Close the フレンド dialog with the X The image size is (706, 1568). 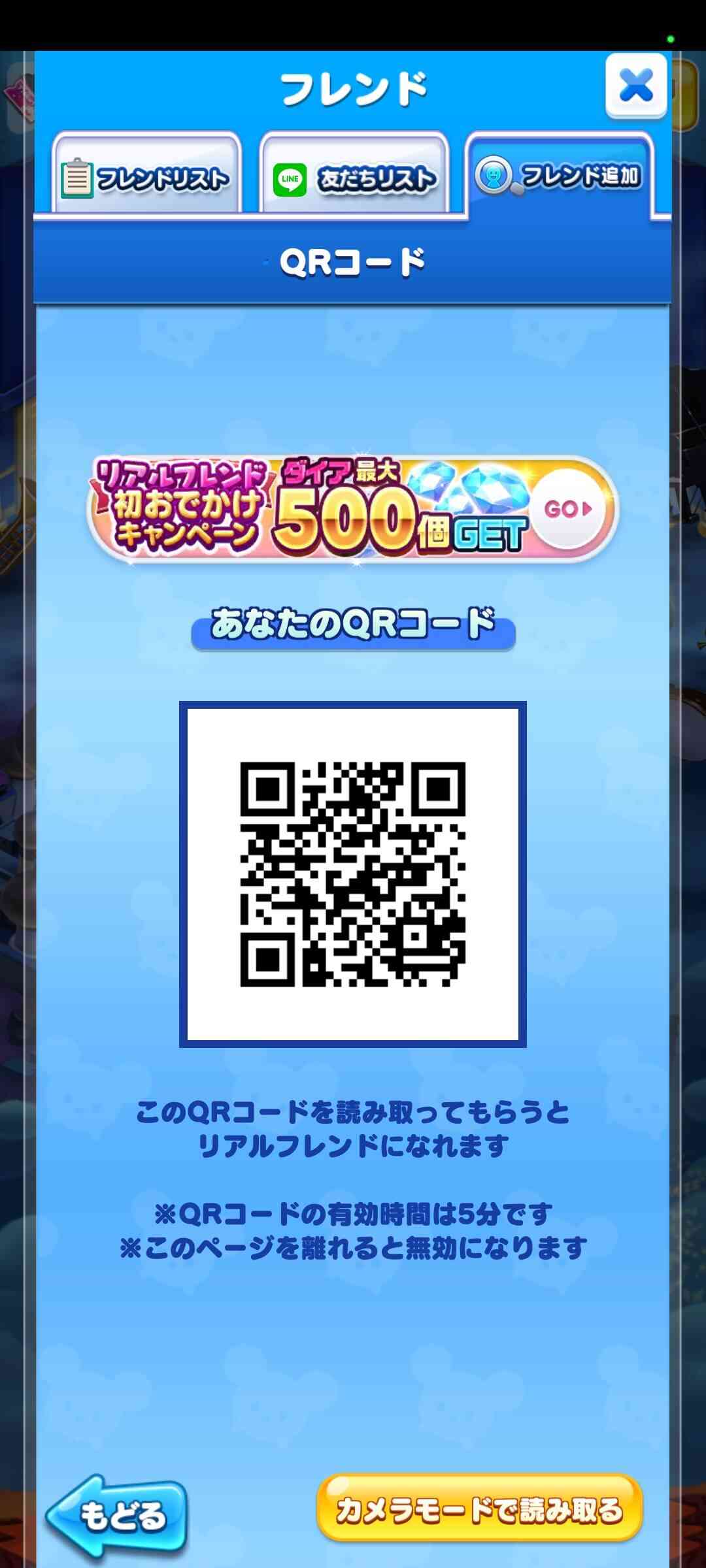[x=636, y=86]
